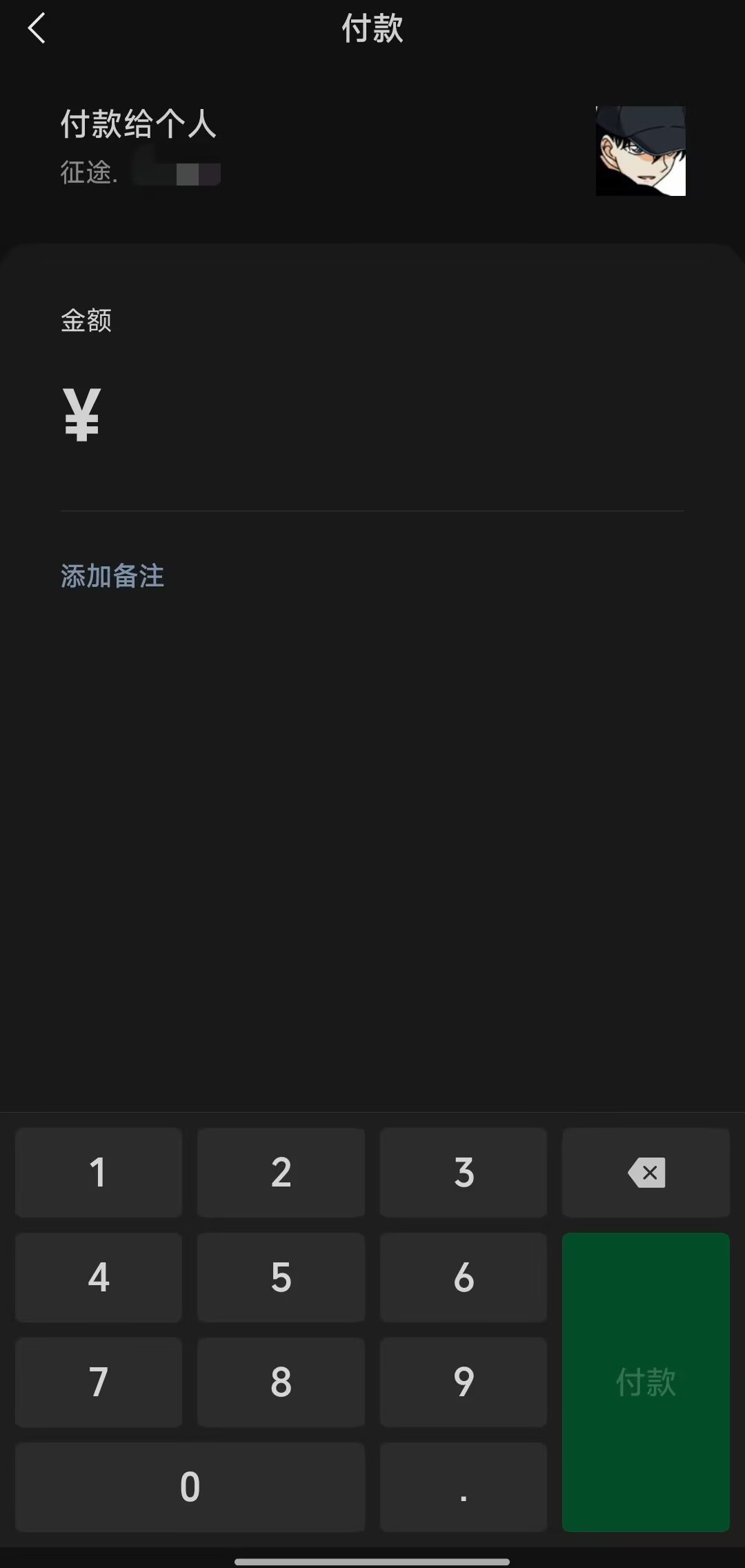Screen dimensions: 745x1568
Task: Enter digit 6 on the keypad
Action: point(464,1278)
